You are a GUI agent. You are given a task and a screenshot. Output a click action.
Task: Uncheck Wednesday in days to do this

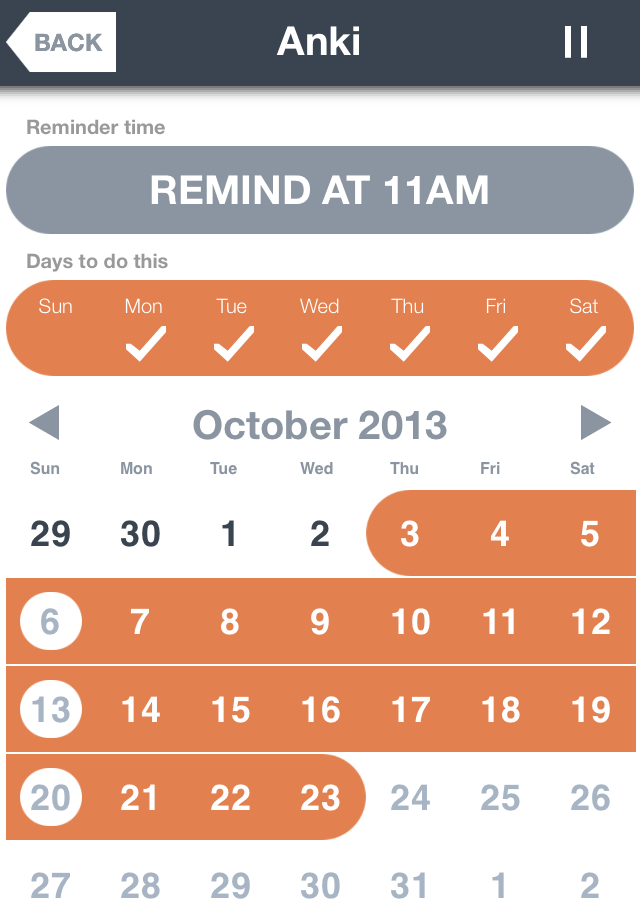(319, 330)
